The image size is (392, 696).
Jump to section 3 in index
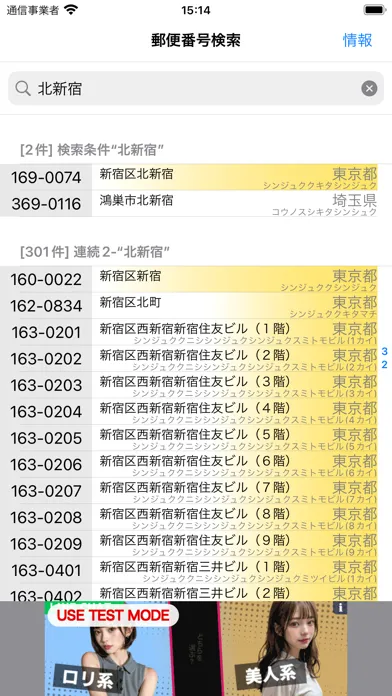[x=384, y=352]
